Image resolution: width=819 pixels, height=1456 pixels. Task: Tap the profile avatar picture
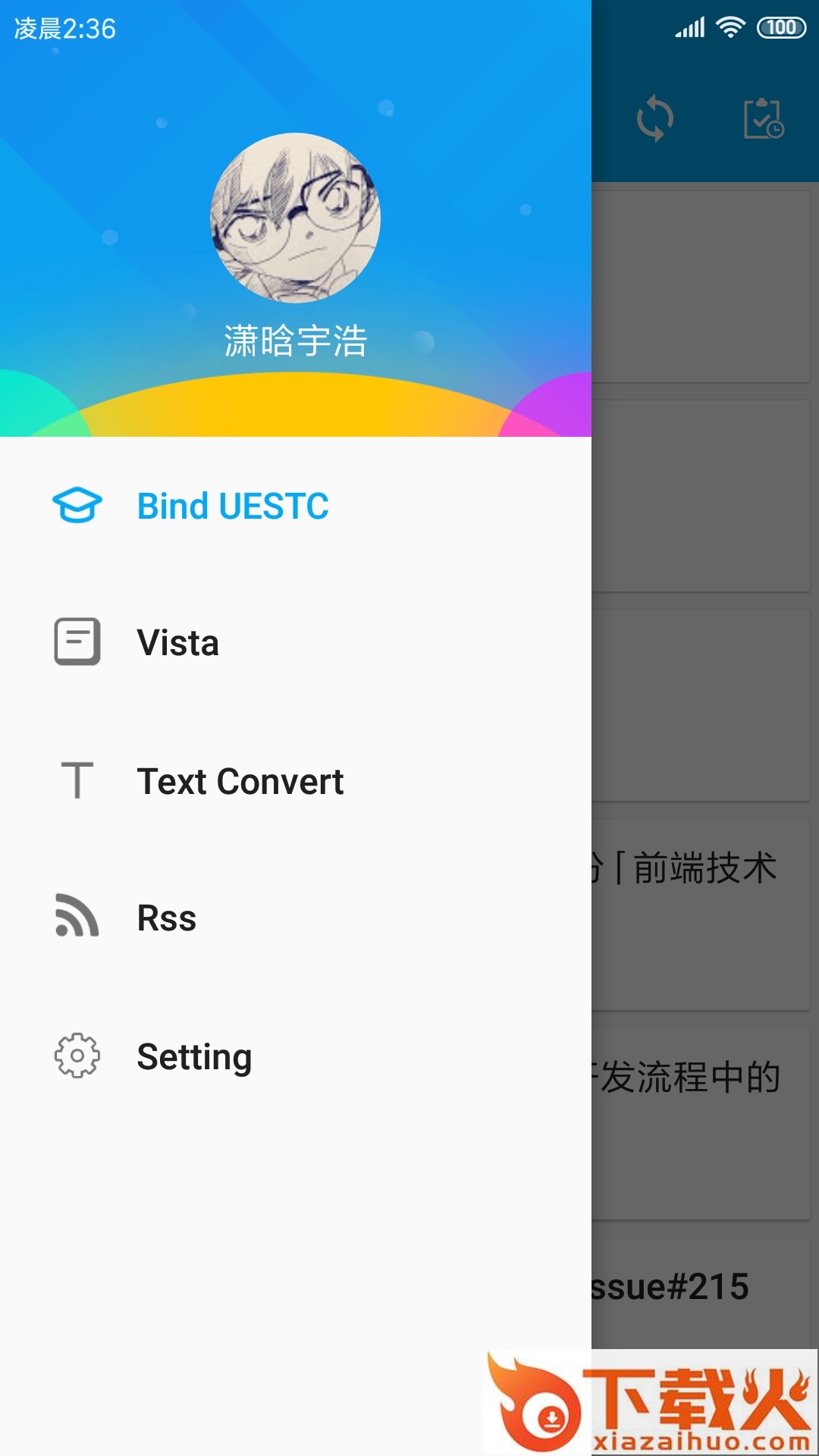295,218
